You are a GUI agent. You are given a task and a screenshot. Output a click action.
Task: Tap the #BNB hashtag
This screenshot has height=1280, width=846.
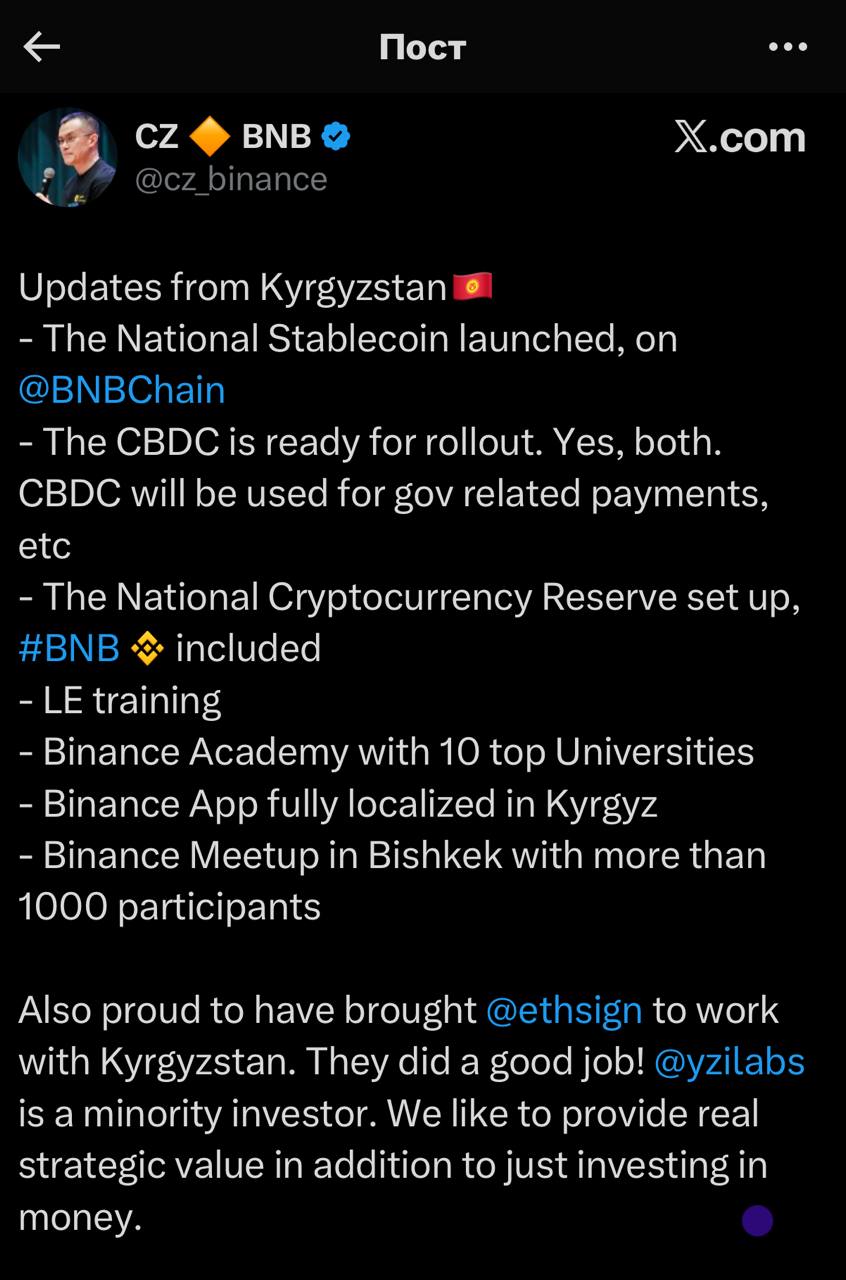point(69,648)
